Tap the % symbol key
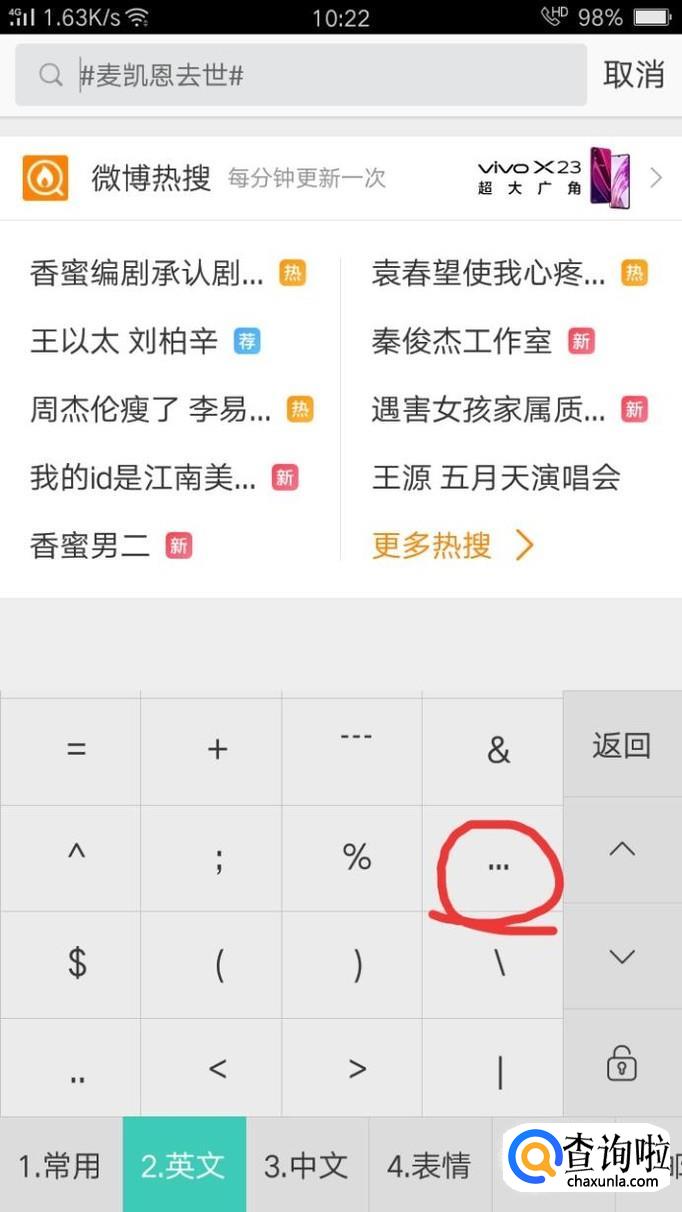The image size is (682, 1212). coord(357,858)
